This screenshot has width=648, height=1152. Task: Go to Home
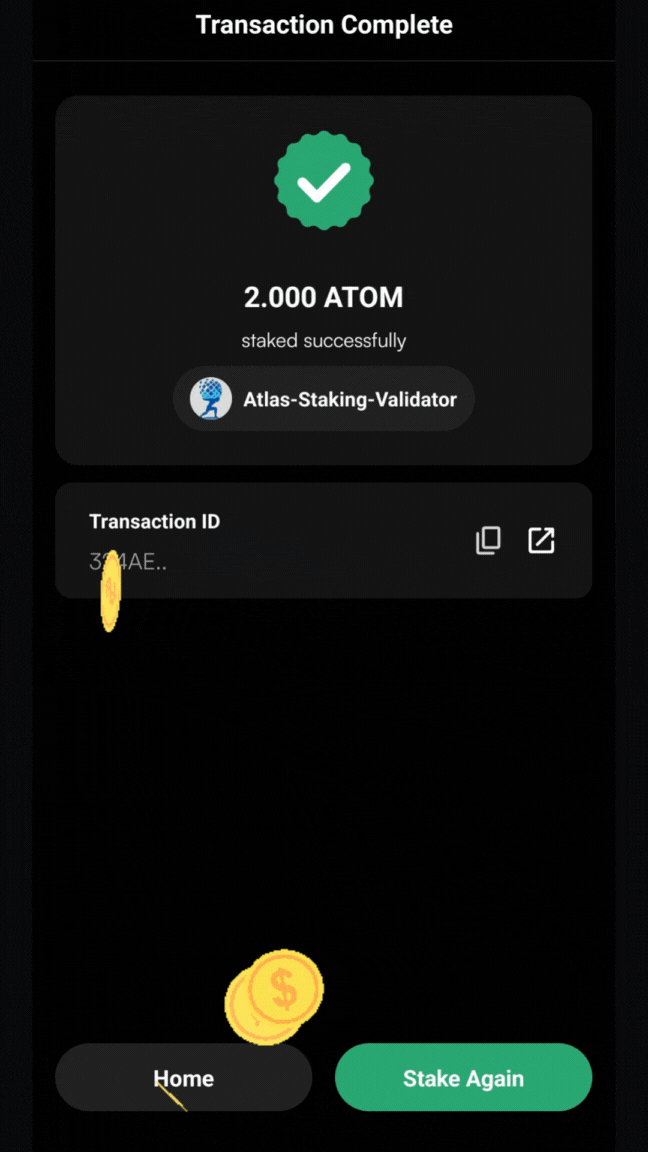pos(184,1078)
